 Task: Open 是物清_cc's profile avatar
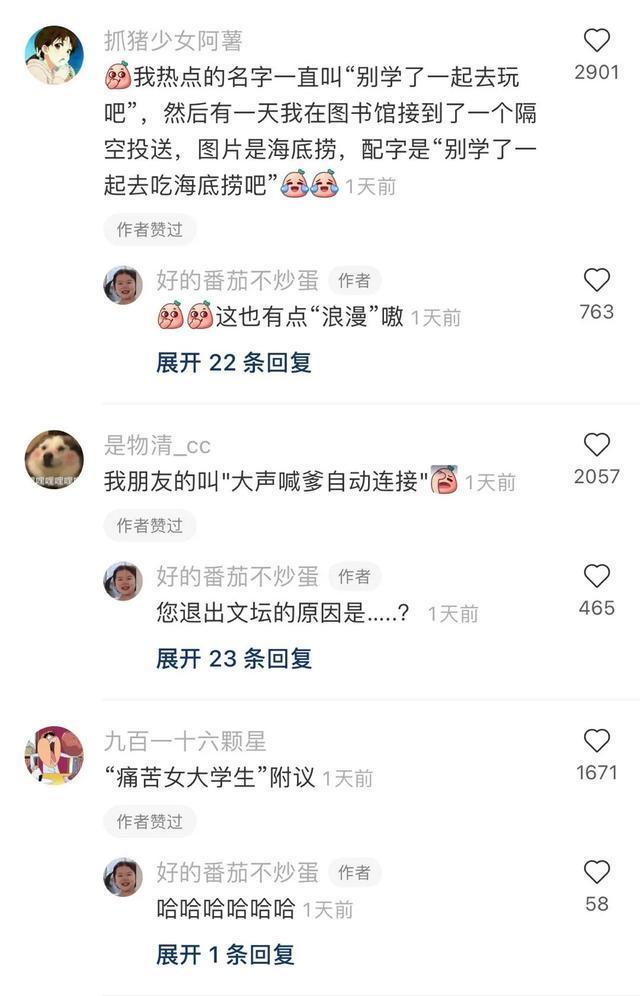pos(54,460)
